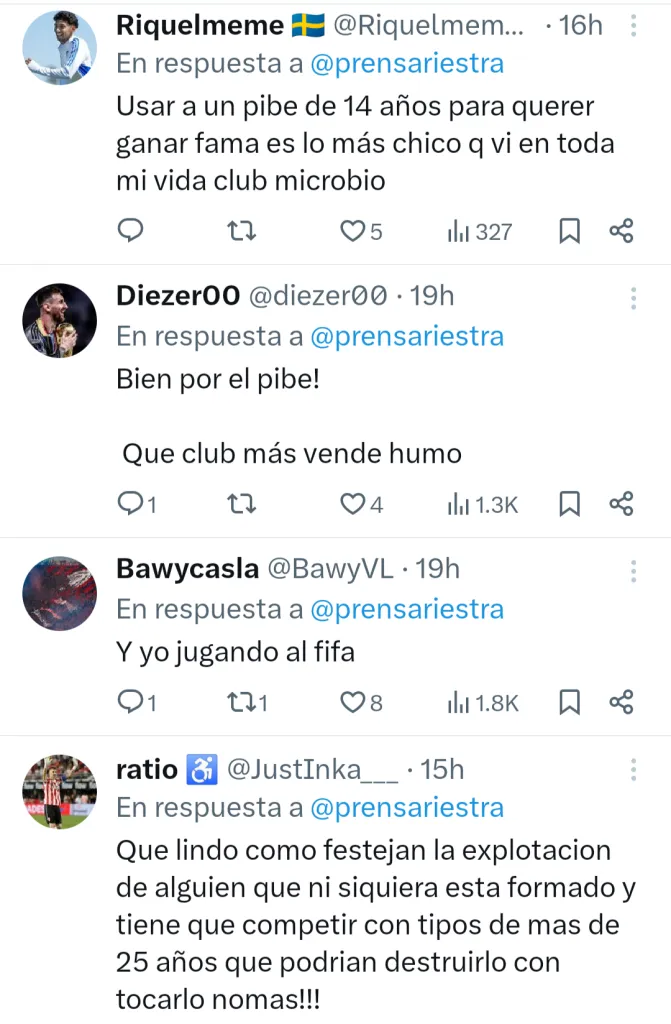The width and height of the screenshot is (671, 1024).
Task: Open overflow menu on ratio's tweet
Action: 633,769
